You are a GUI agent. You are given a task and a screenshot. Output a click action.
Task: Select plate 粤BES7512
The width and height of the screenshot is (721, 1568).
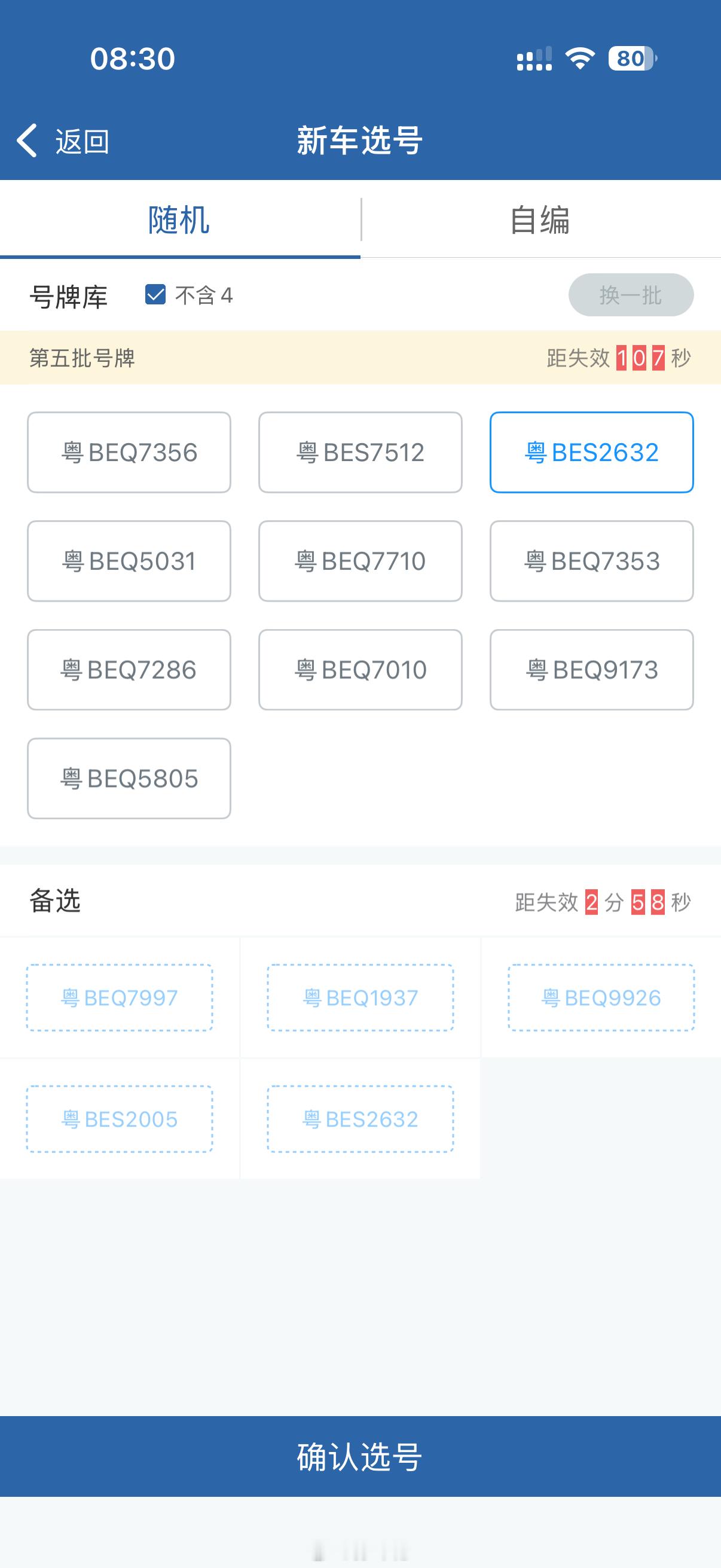(360, 452)
